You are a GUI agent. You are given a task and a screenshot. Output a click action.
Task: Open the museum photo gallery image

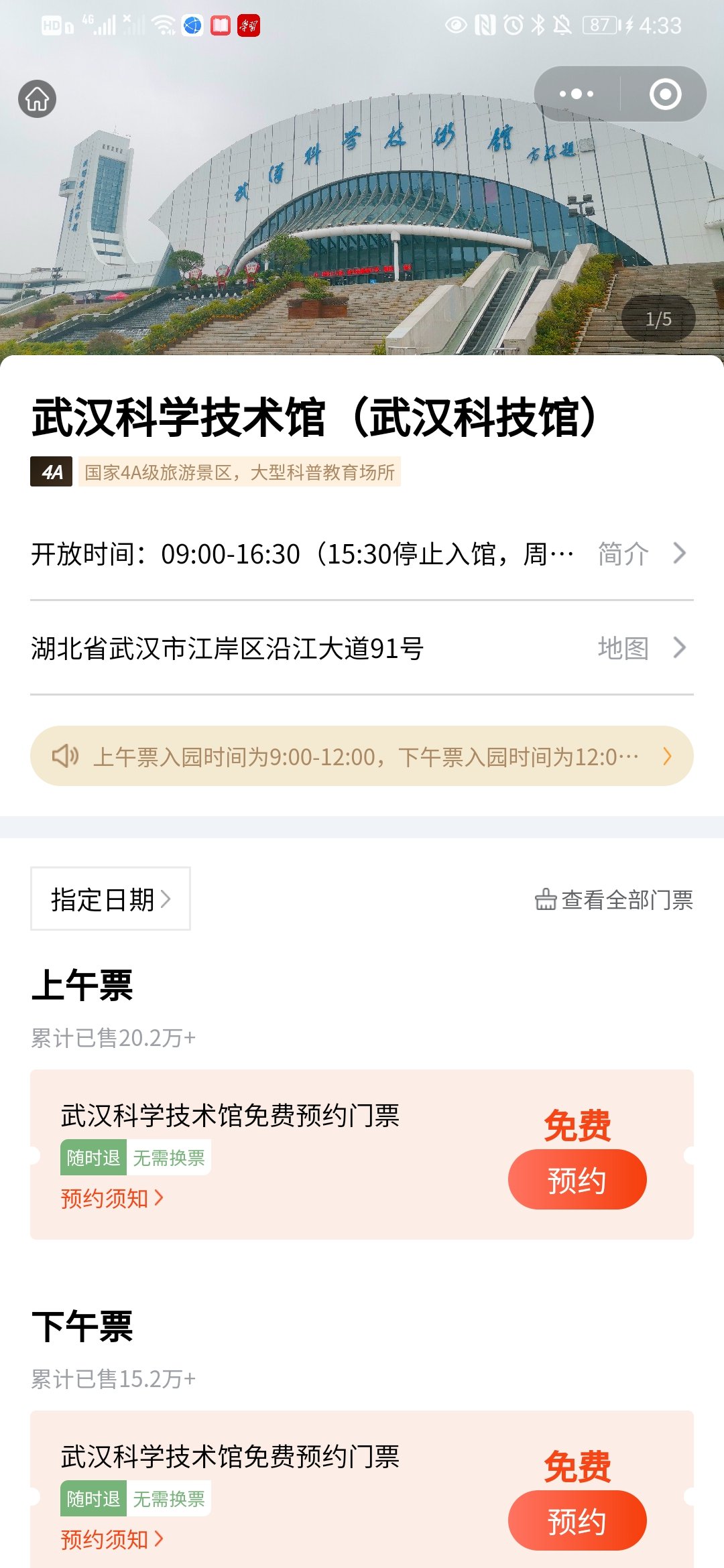(x=362, y=221)
